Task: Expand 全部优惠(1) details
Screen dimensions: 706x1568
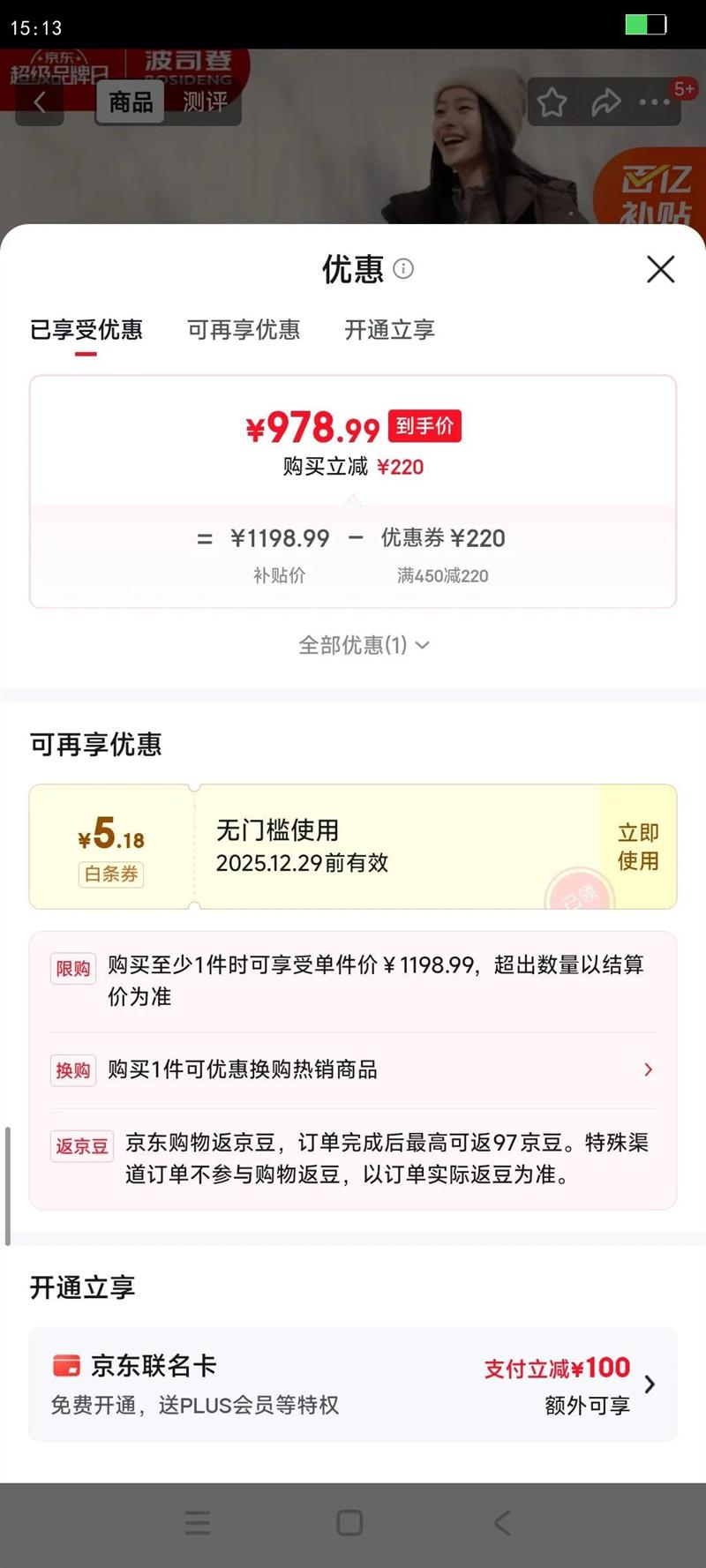Action: tap(353, 645)
